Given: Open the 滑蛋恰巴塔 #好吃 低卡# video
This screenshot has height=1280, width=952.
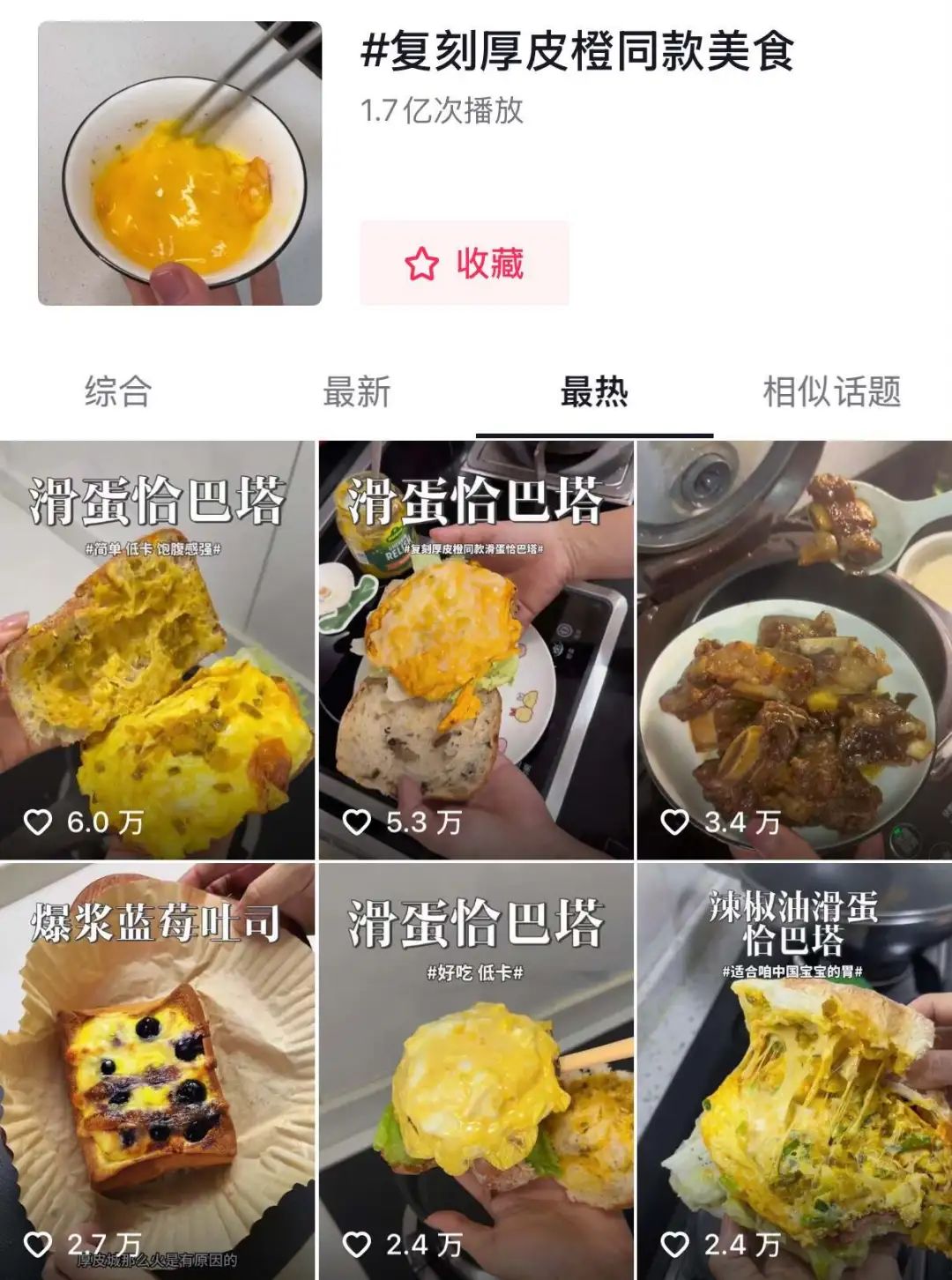Looking at the screenshot, I should tap(476, 1071).
